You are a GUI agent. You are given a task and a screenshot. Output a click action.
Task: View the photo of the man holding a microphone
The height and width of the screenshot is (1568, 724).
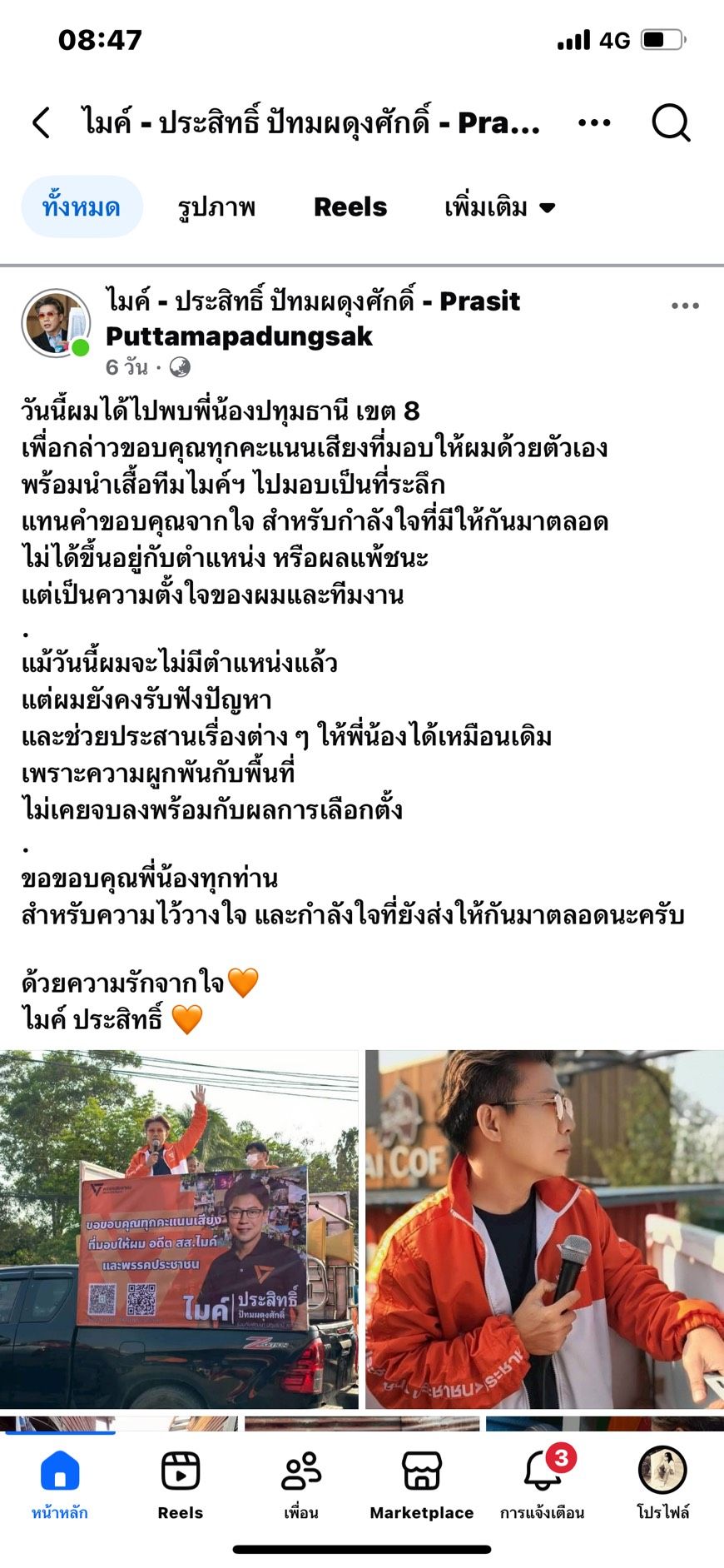544,1229
